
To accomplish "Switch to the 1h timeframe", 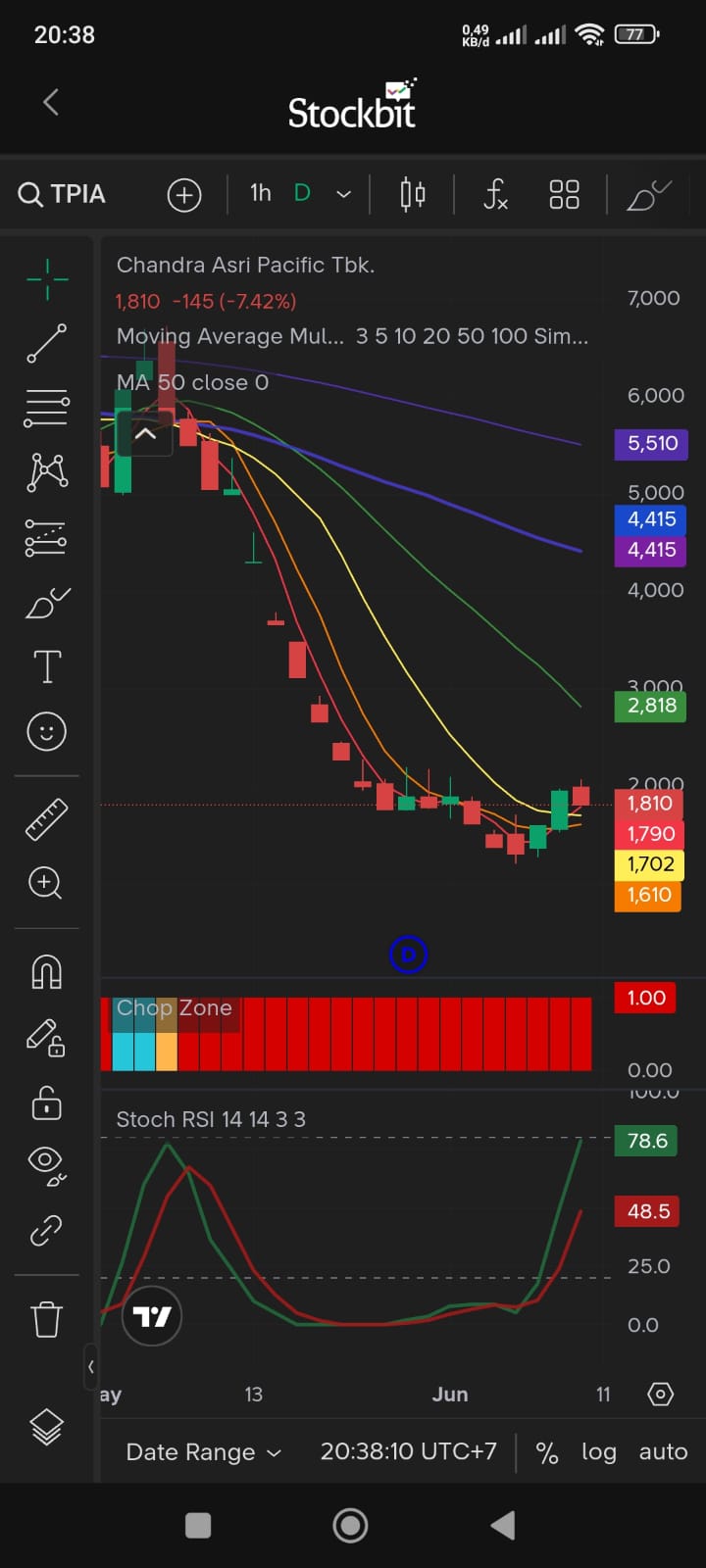I will pos(260,193).
